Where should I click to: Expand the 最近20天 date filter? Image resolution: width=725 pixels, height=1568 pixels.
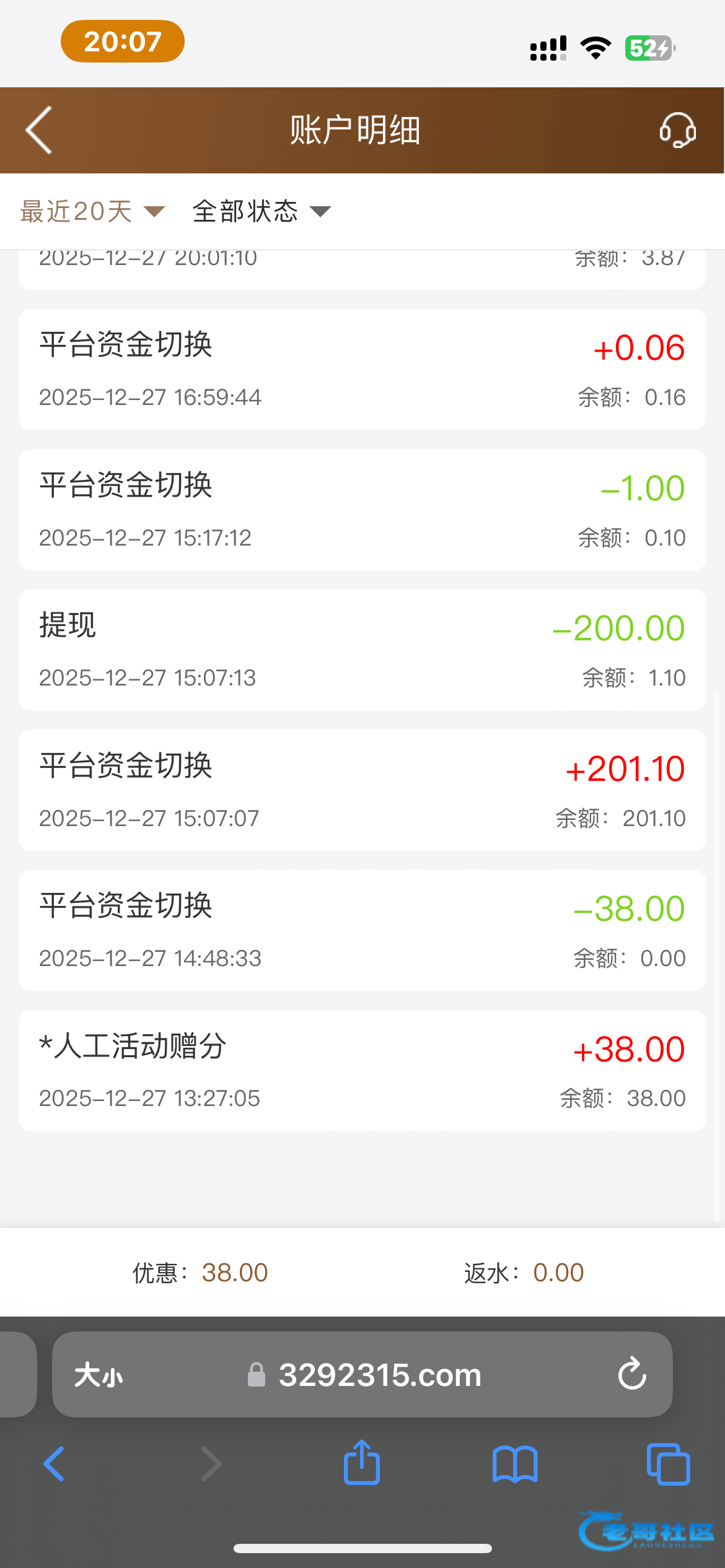pos(92,212)
